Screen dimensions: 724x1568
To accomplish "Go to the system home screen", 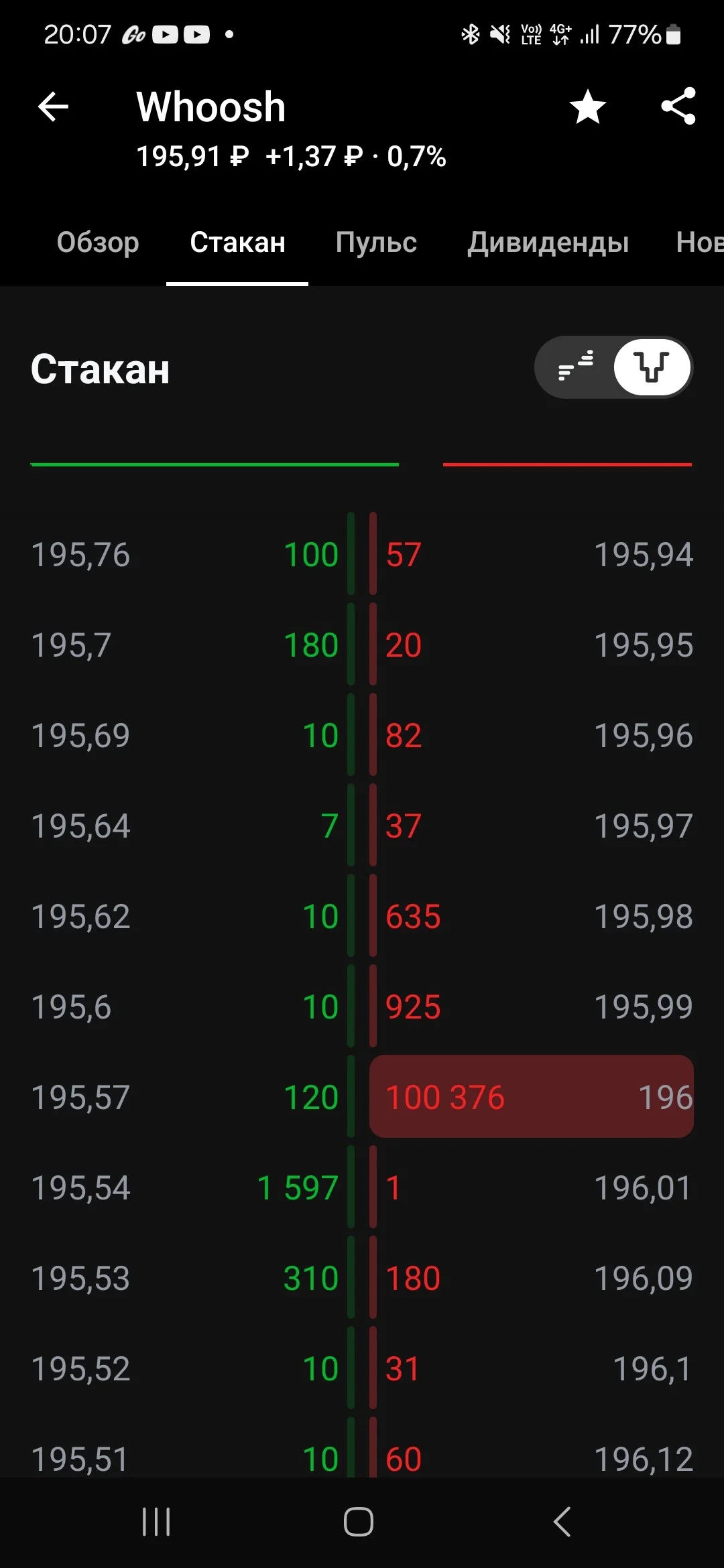I will [359, 1522].
